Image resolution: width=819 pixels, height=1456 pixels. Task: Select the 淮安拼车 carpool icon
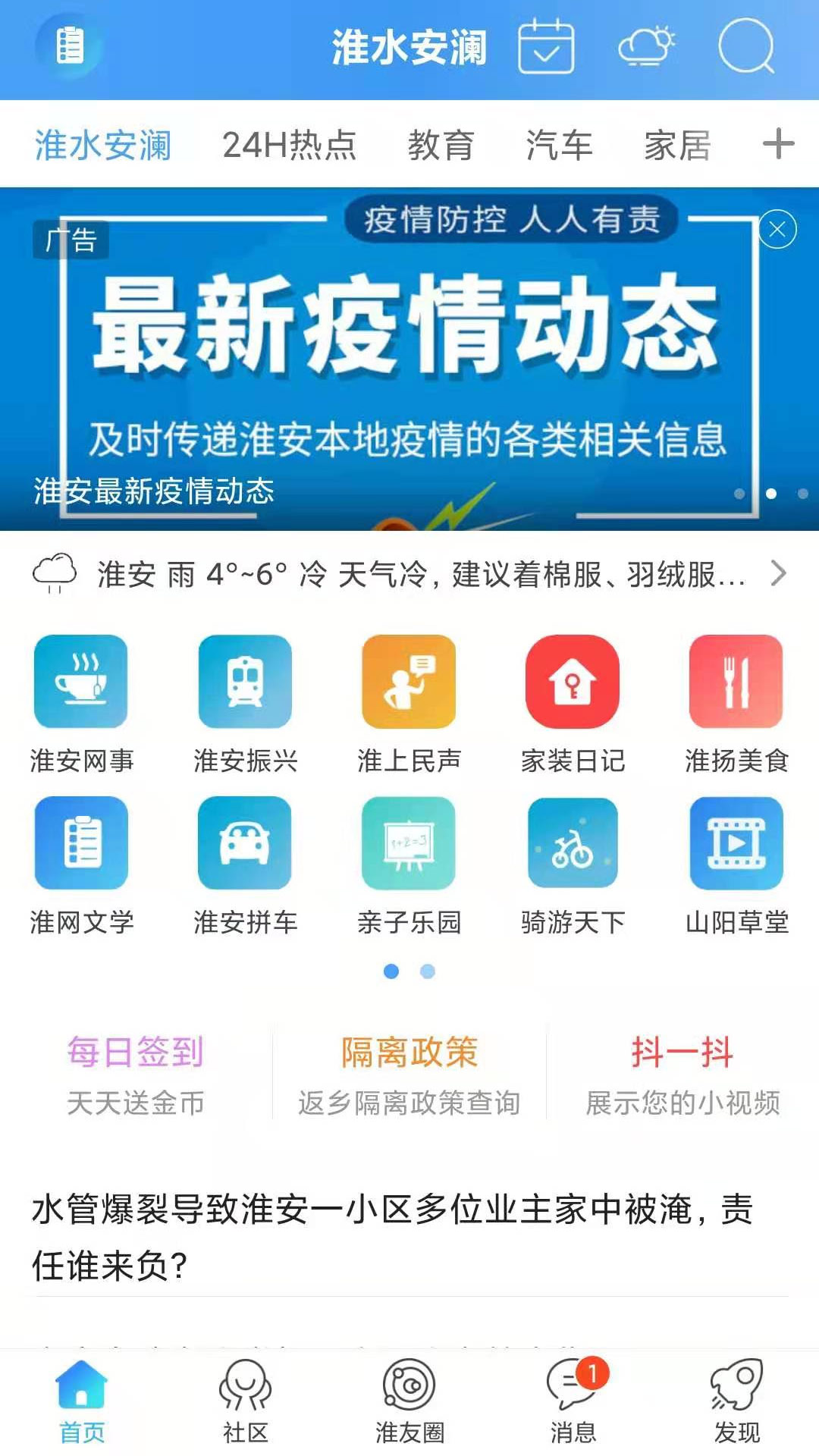244,842
